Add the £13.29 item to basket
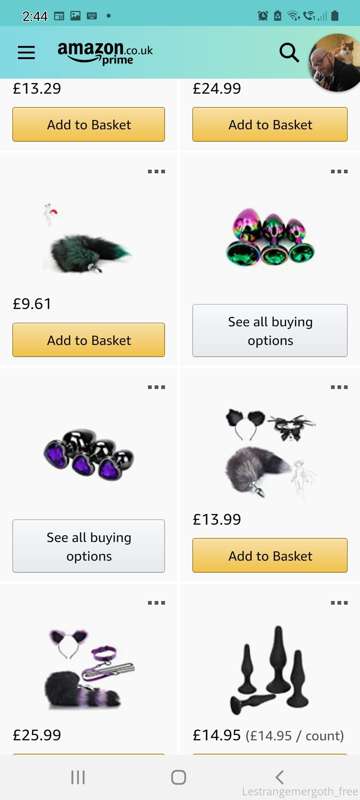Image resolution: width=360 pixels, height=800 pixels. pyautogui.click(x=89, y=124)
